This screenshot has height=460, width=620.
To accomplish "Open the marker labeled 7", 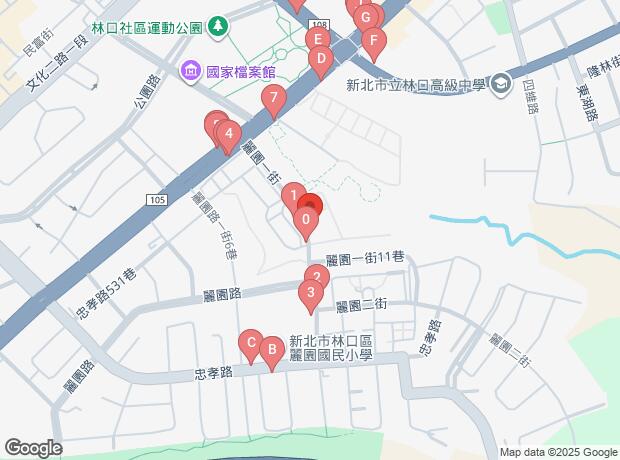I will pos(273,98).
